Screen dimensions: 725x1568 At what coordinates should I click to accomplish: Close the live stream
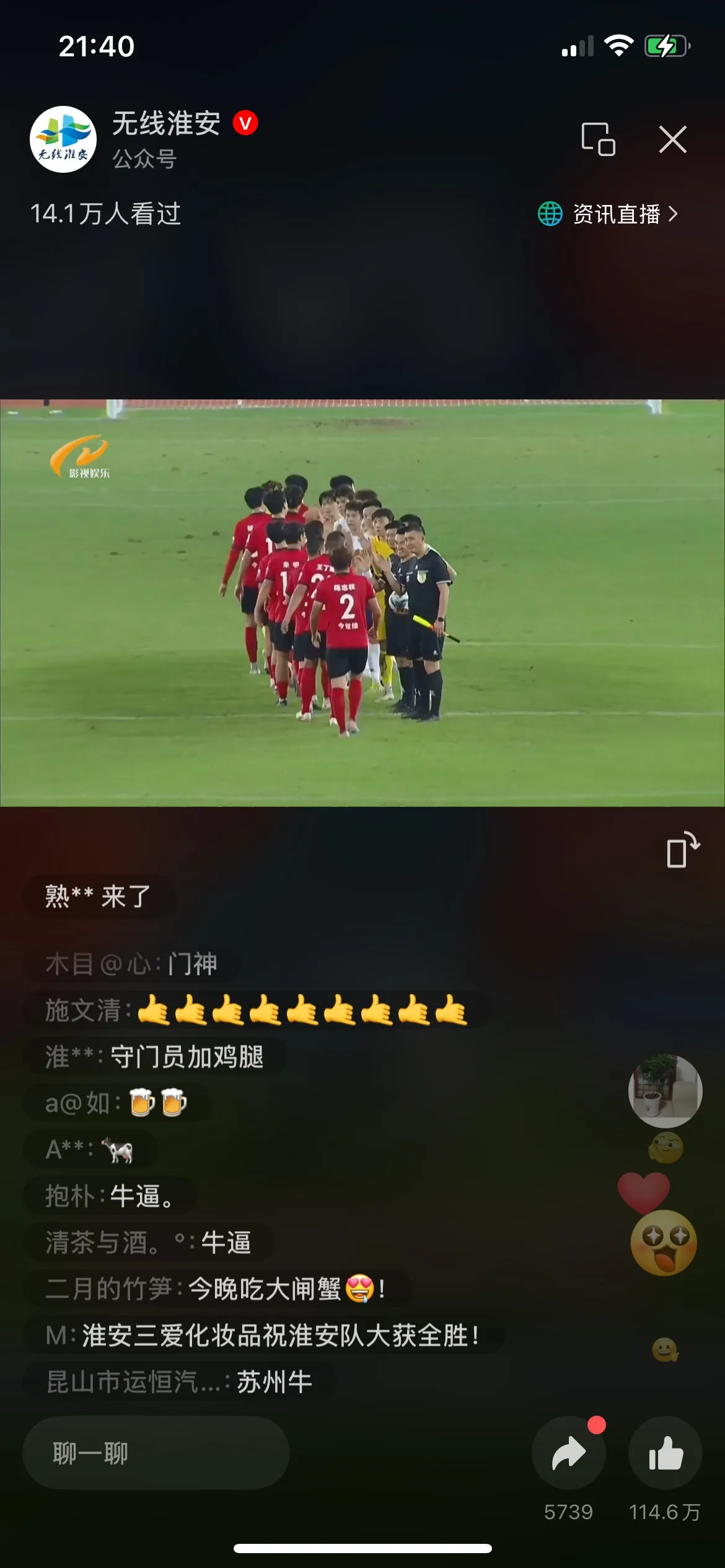pyautogui.click(x=672, y=139)
